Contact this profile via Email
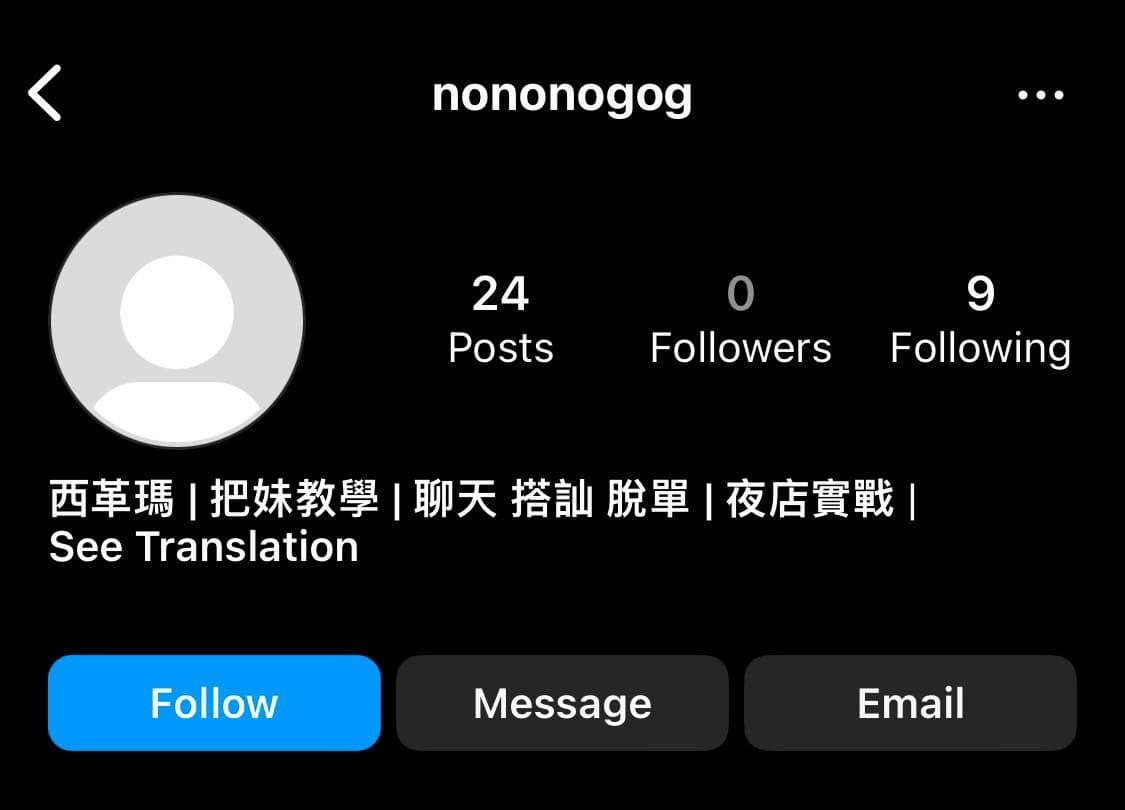Screen dimensions: 1125x810 point(910,703)
